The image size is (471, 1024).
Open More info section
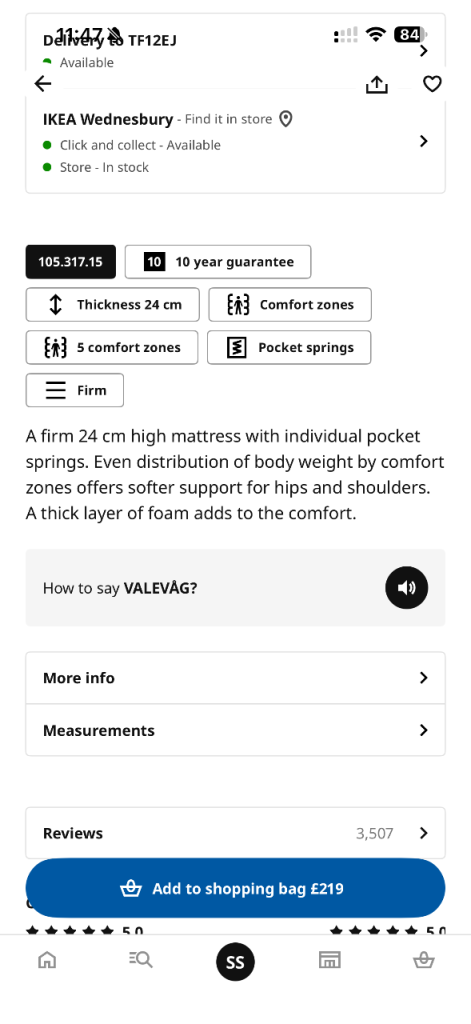tap(235, 678)
